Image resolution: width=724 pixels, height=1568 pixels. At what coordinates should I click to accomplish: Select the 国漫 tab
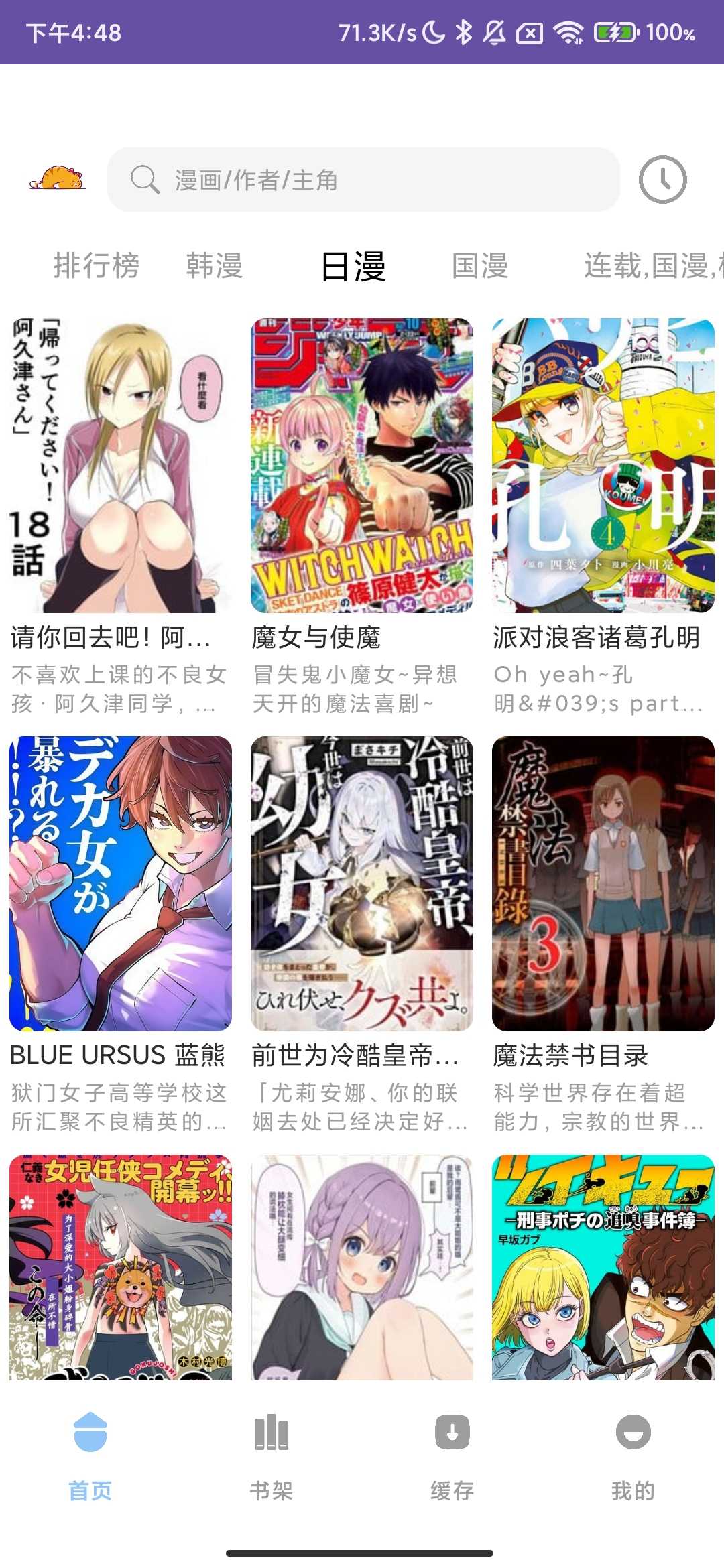point(480,265)
